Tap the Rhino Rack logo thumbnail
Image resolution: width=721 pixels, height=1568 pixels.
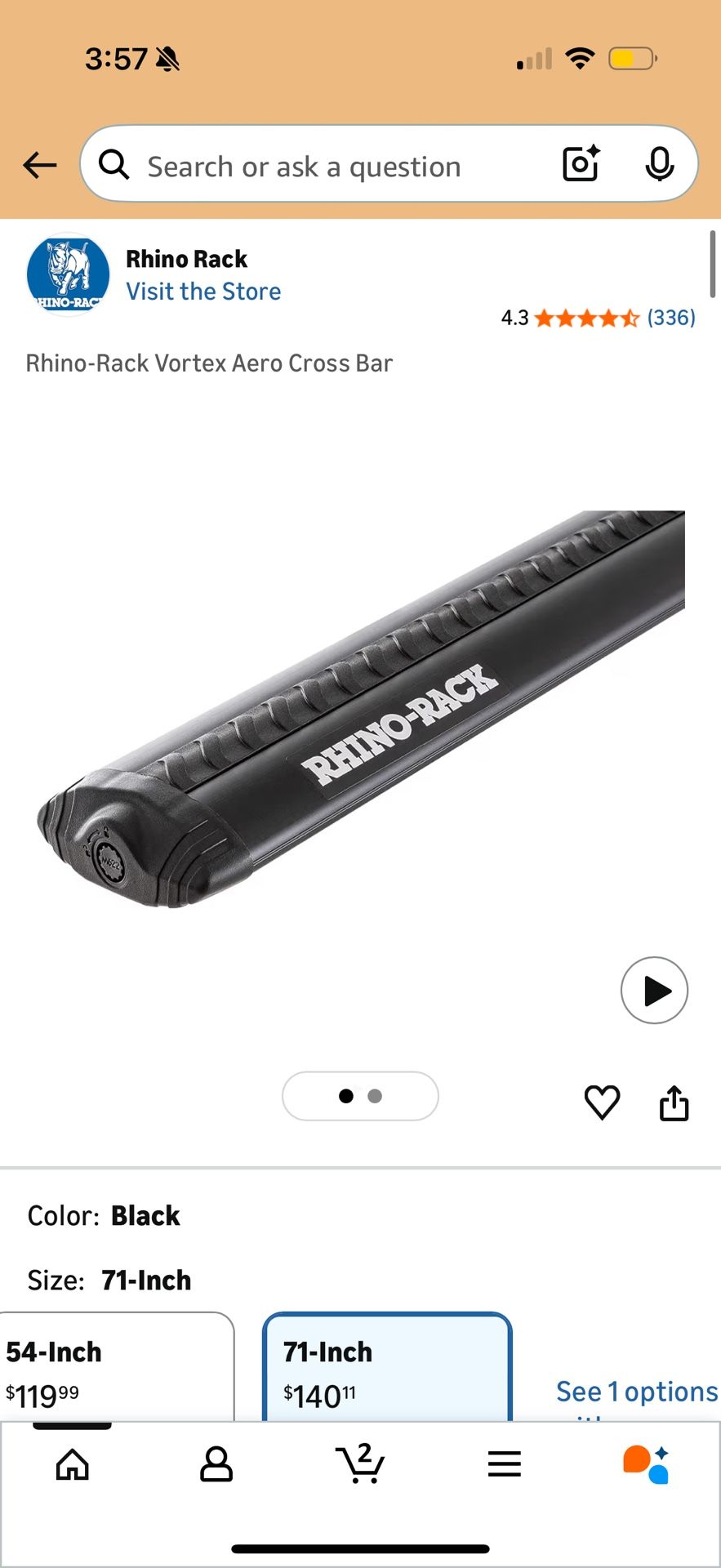68,274
